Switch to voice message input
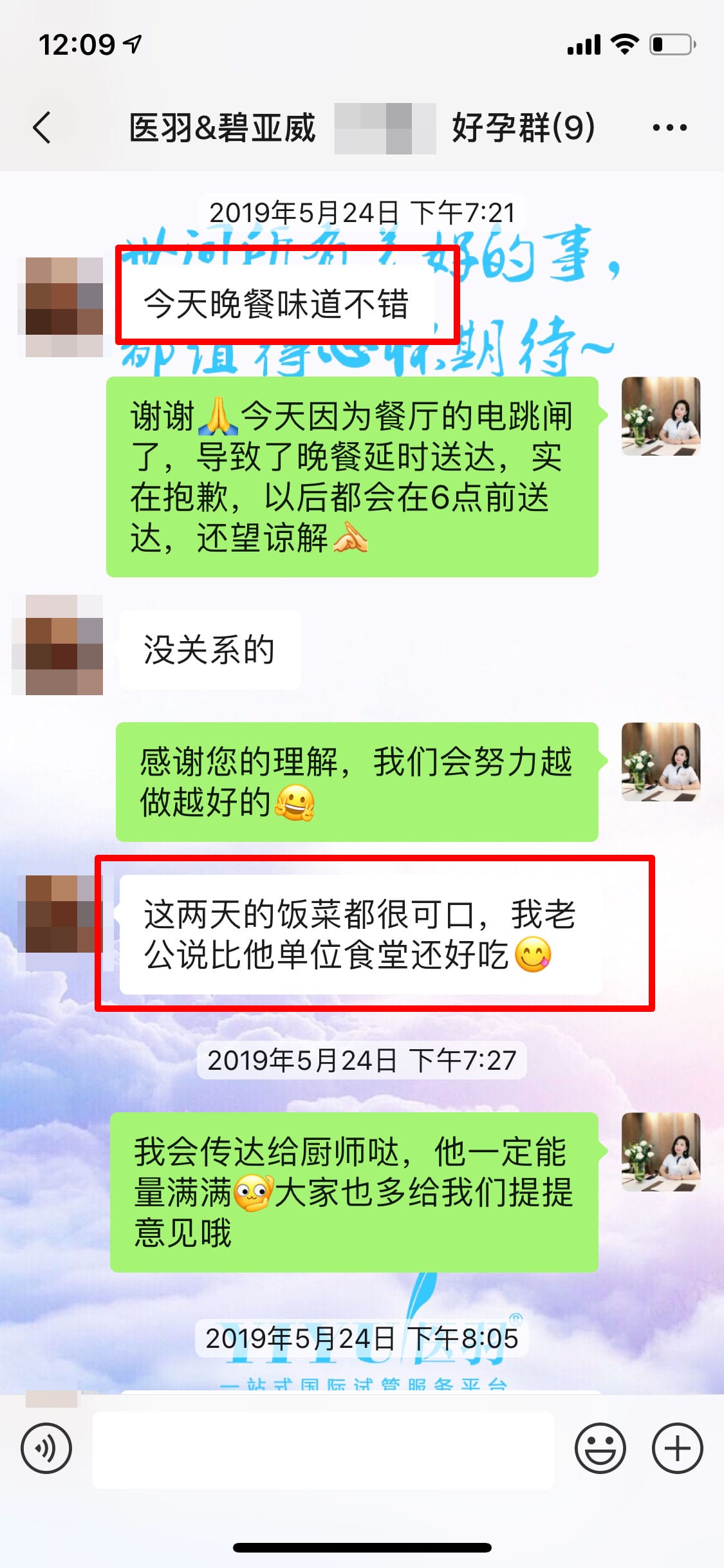Screen dimensions: 724x1568 46,1448
